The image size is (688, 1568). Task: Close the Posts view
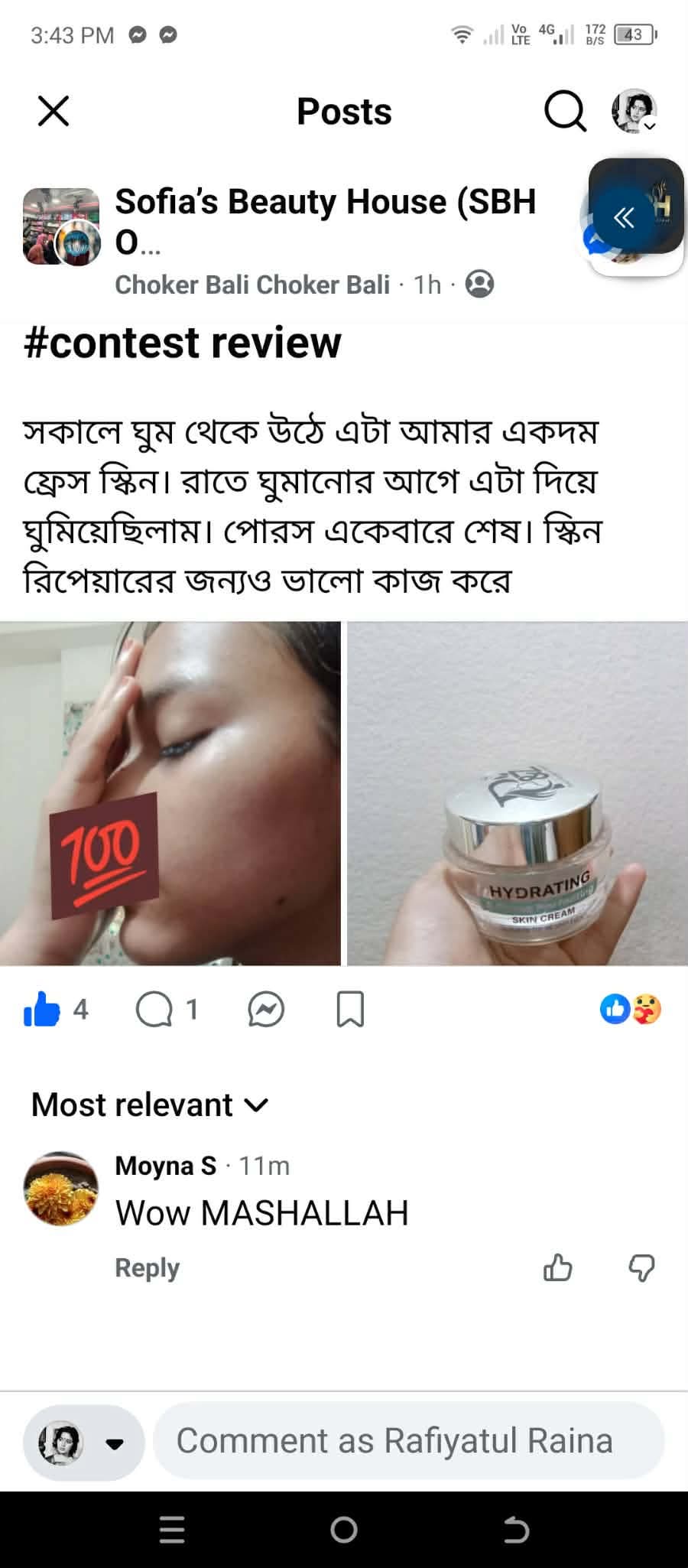54,112
